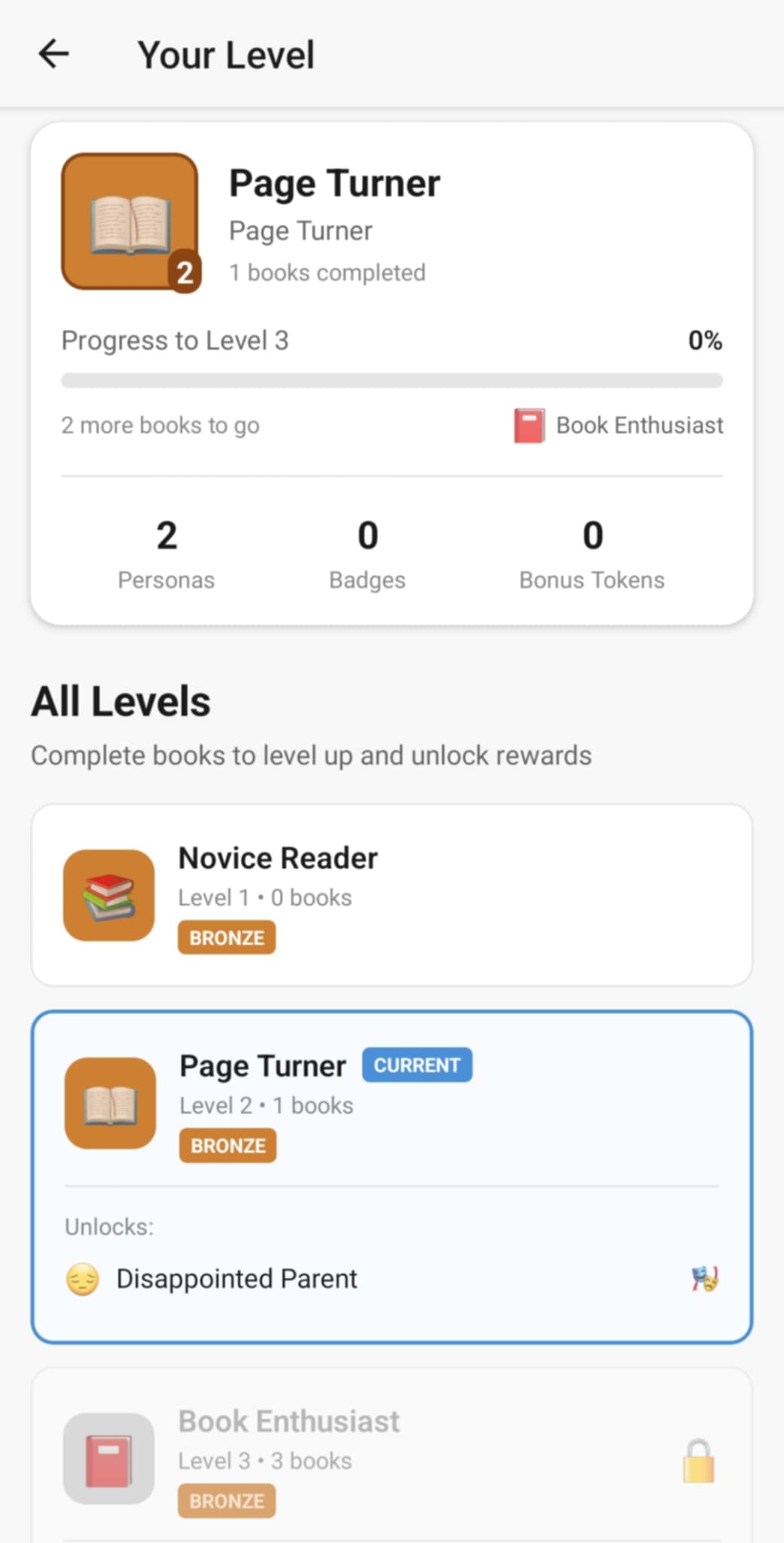Click the red Book Enthusiast book icon
Screen dimensions: 784x1543
coord(529,424)
